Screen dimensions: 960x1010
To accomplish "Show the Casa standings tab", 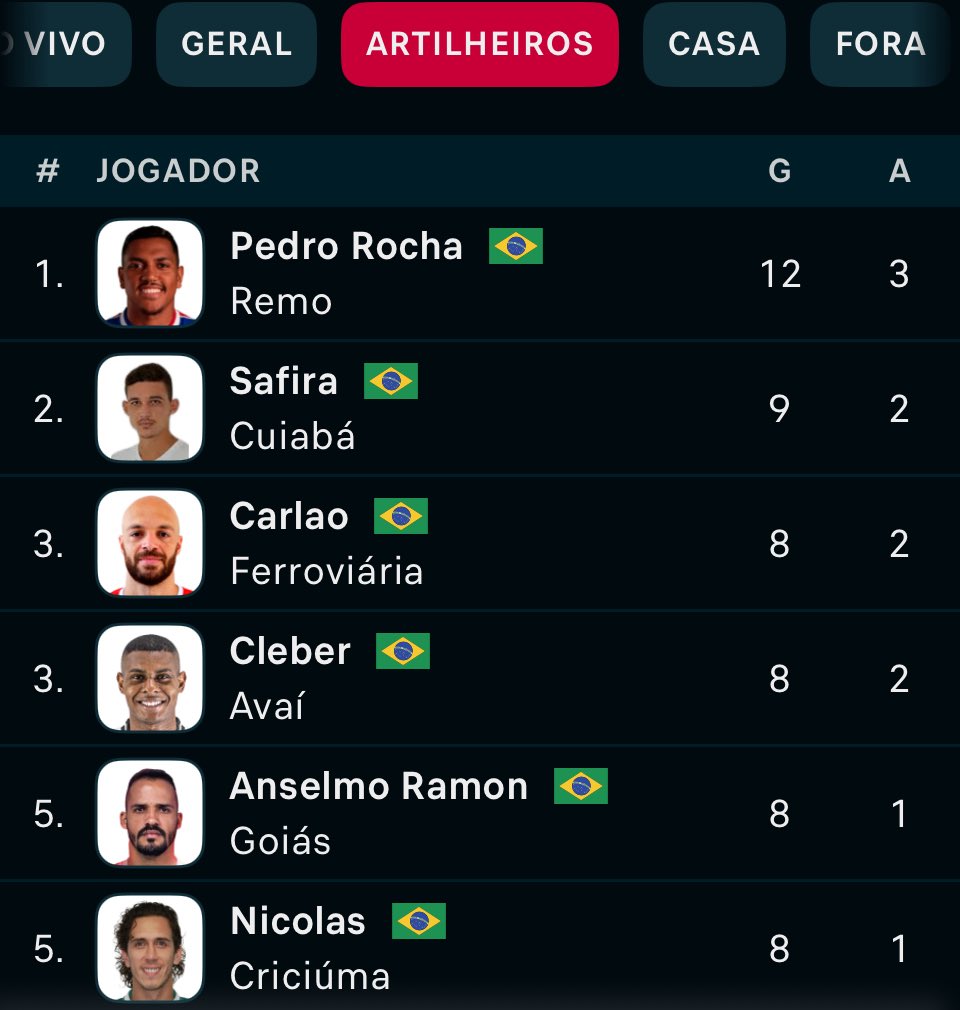I will pyautogui.click(x=714, y=45).
